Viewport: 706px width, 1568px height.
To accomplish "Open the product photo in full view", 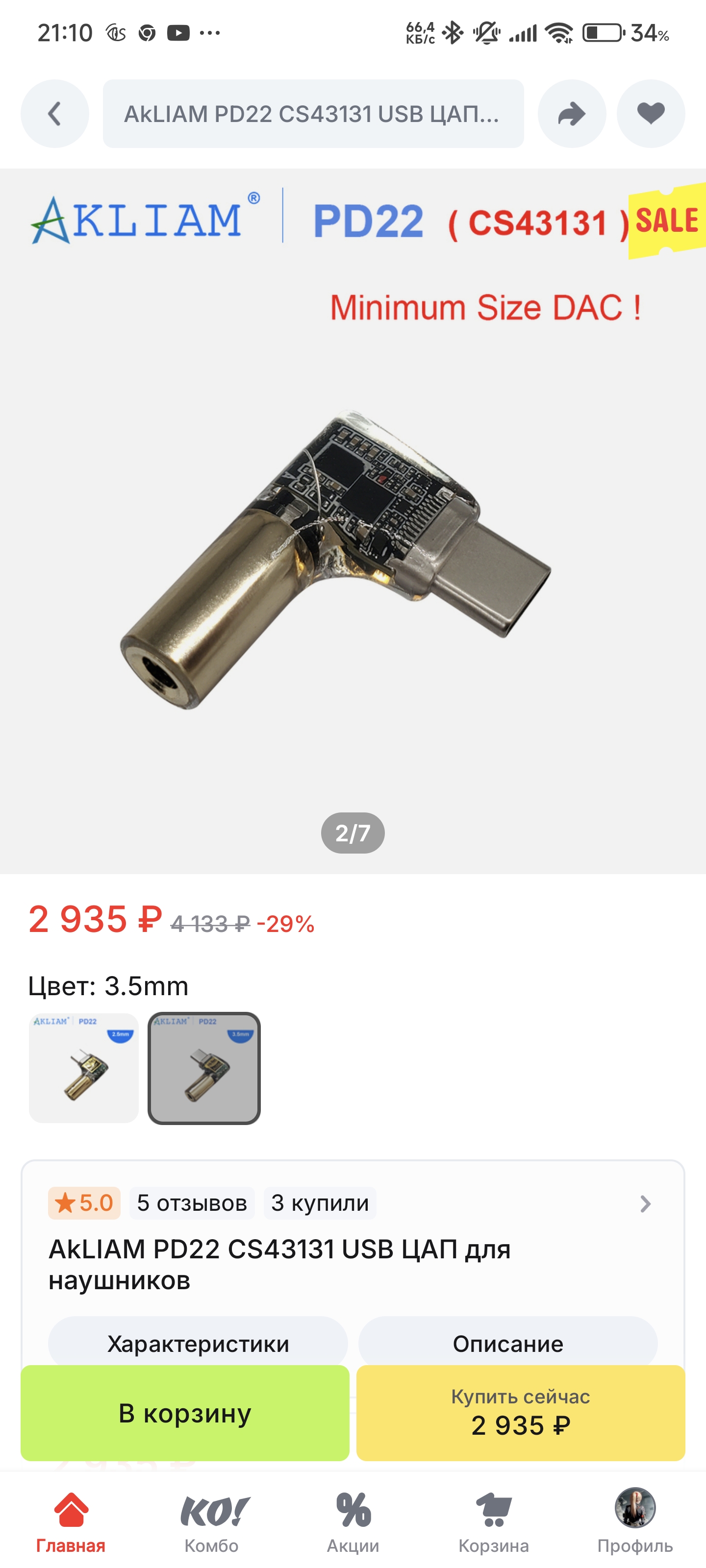I will [x=353, y=521].
